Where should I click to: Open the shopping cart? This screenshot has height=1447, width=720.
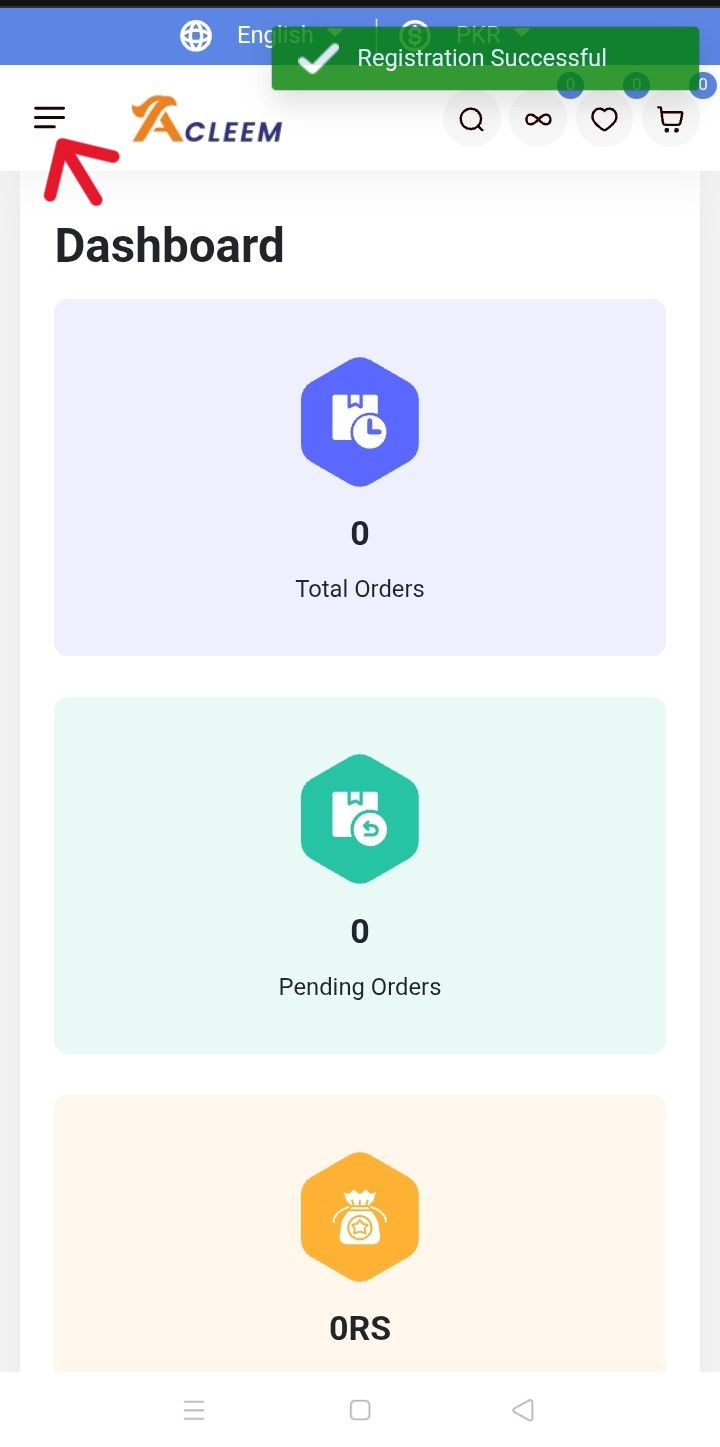[670, 120]
